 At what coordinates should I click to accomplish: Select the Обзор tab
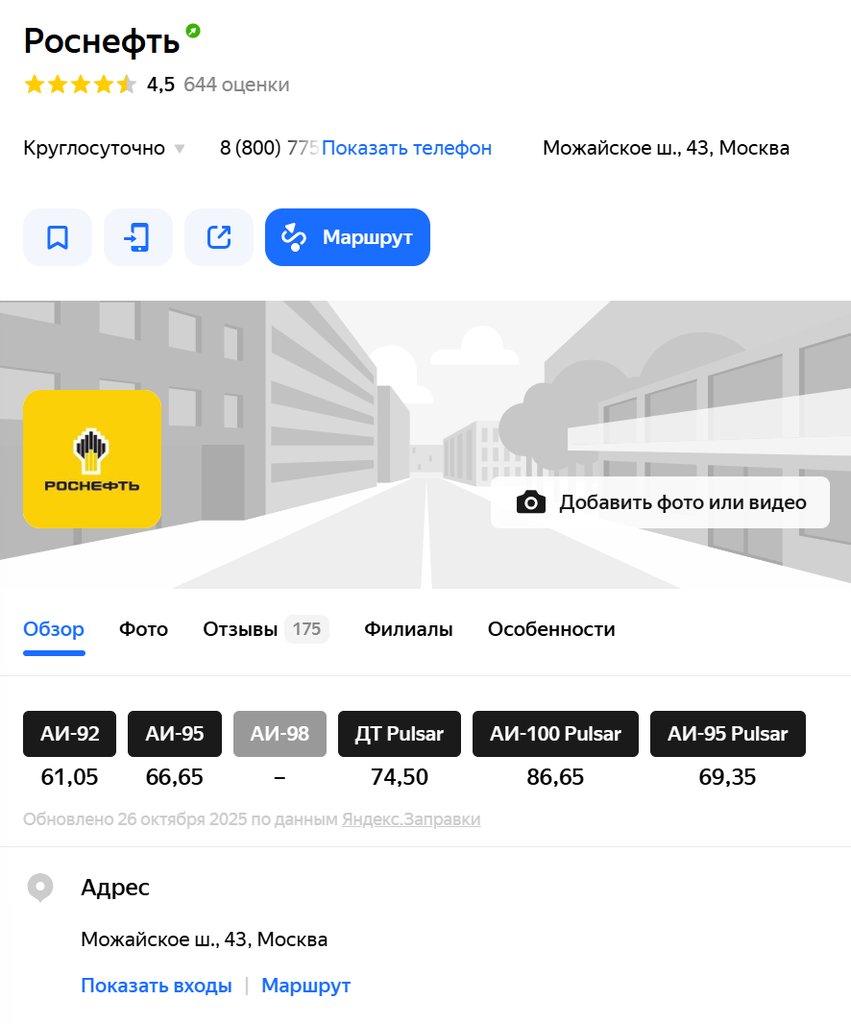(54, 629)
